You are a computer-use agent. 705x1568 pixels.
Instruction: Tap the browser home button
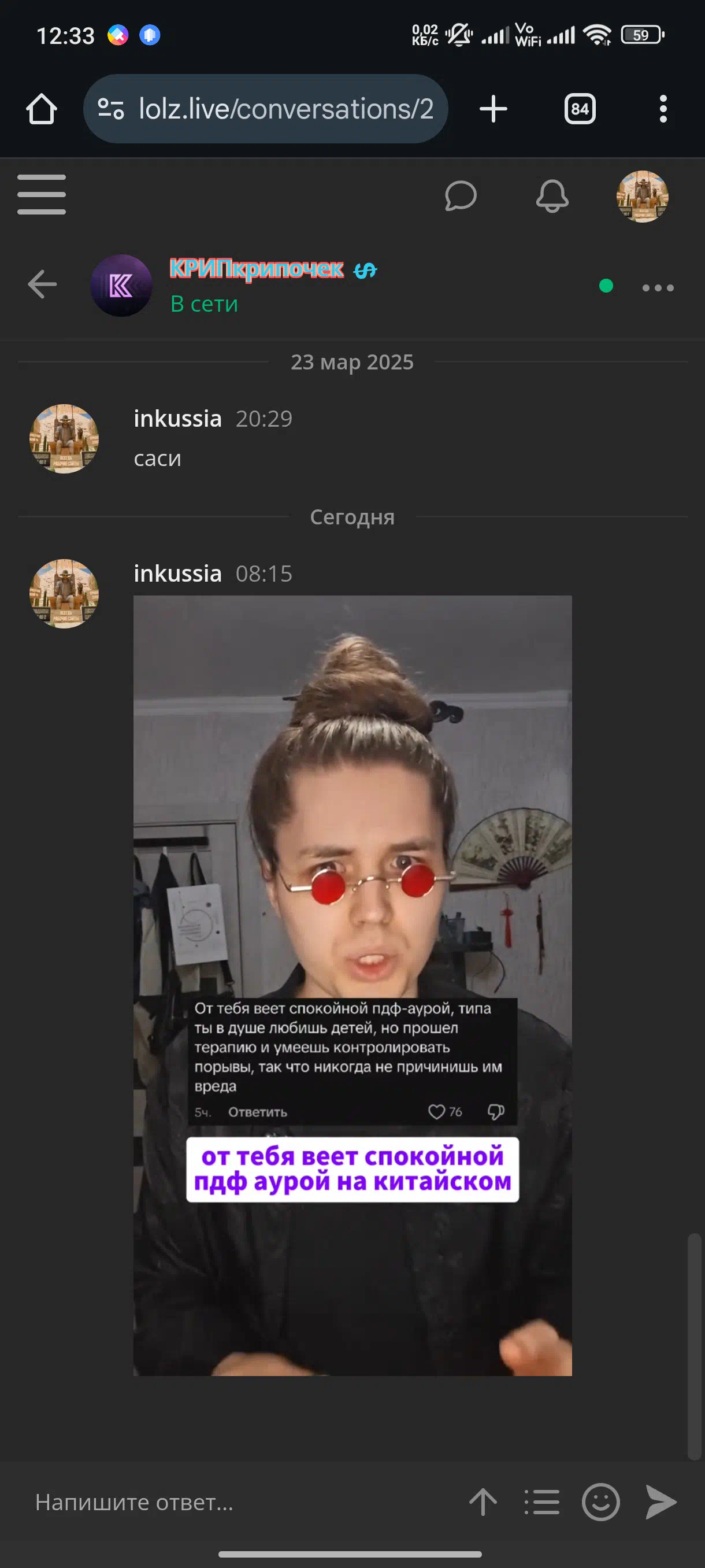click(42, 109)
